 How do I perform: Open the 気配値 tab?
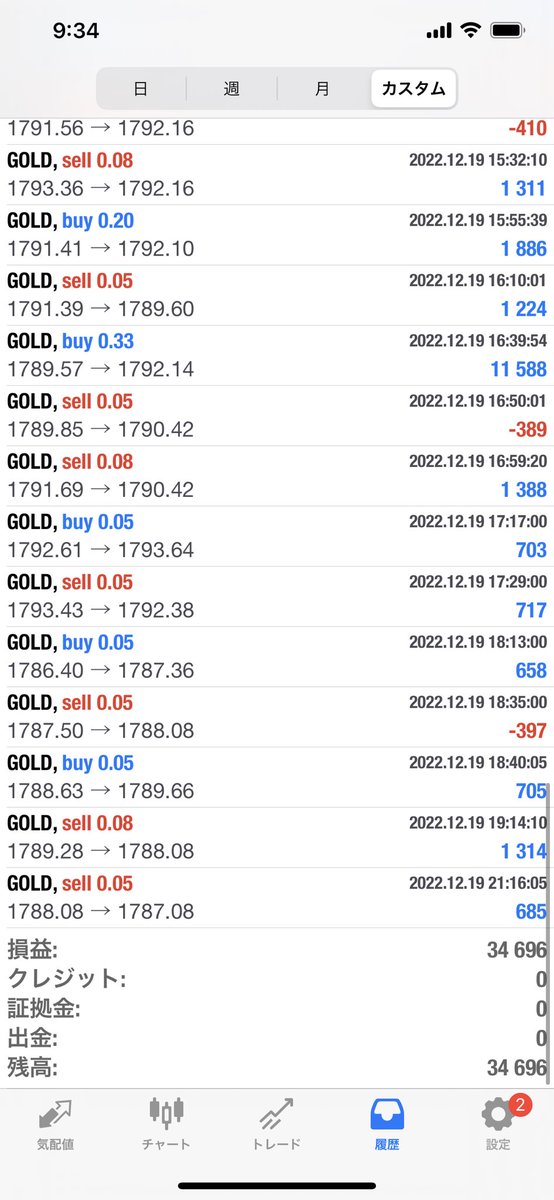click(x=55, y=1124)
